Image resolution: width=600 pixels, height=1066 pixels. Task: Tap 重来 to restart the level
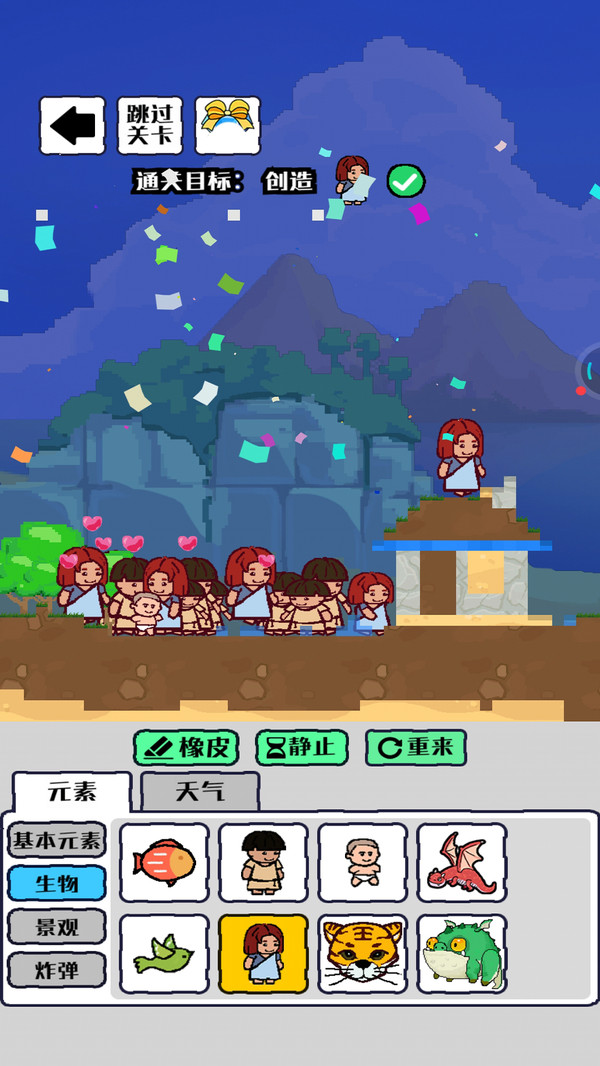click(415, 747)
